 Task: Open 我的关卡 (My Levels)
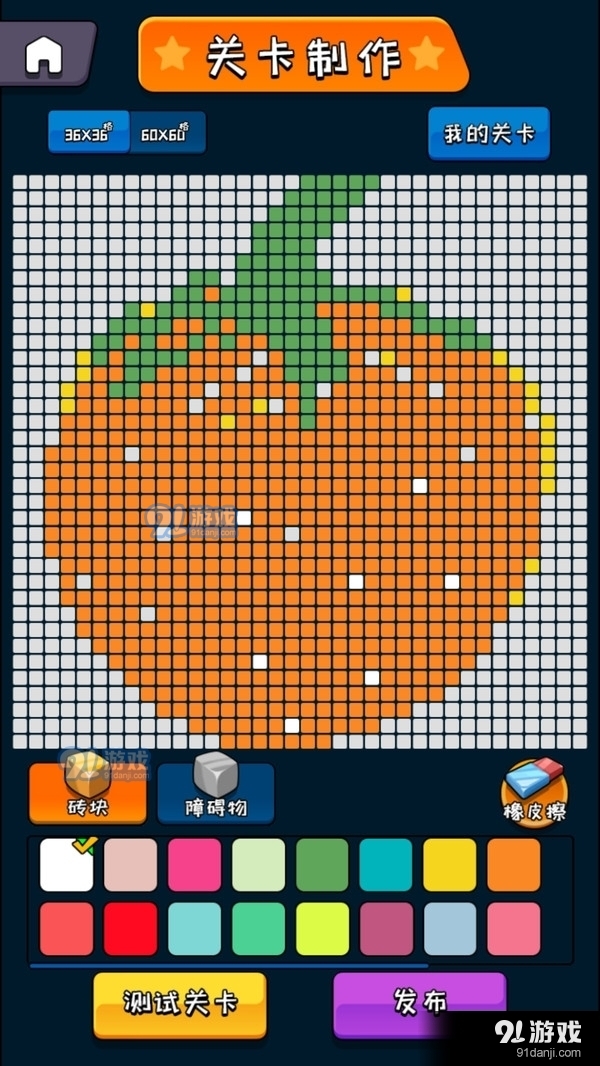[x=489, y=133]
